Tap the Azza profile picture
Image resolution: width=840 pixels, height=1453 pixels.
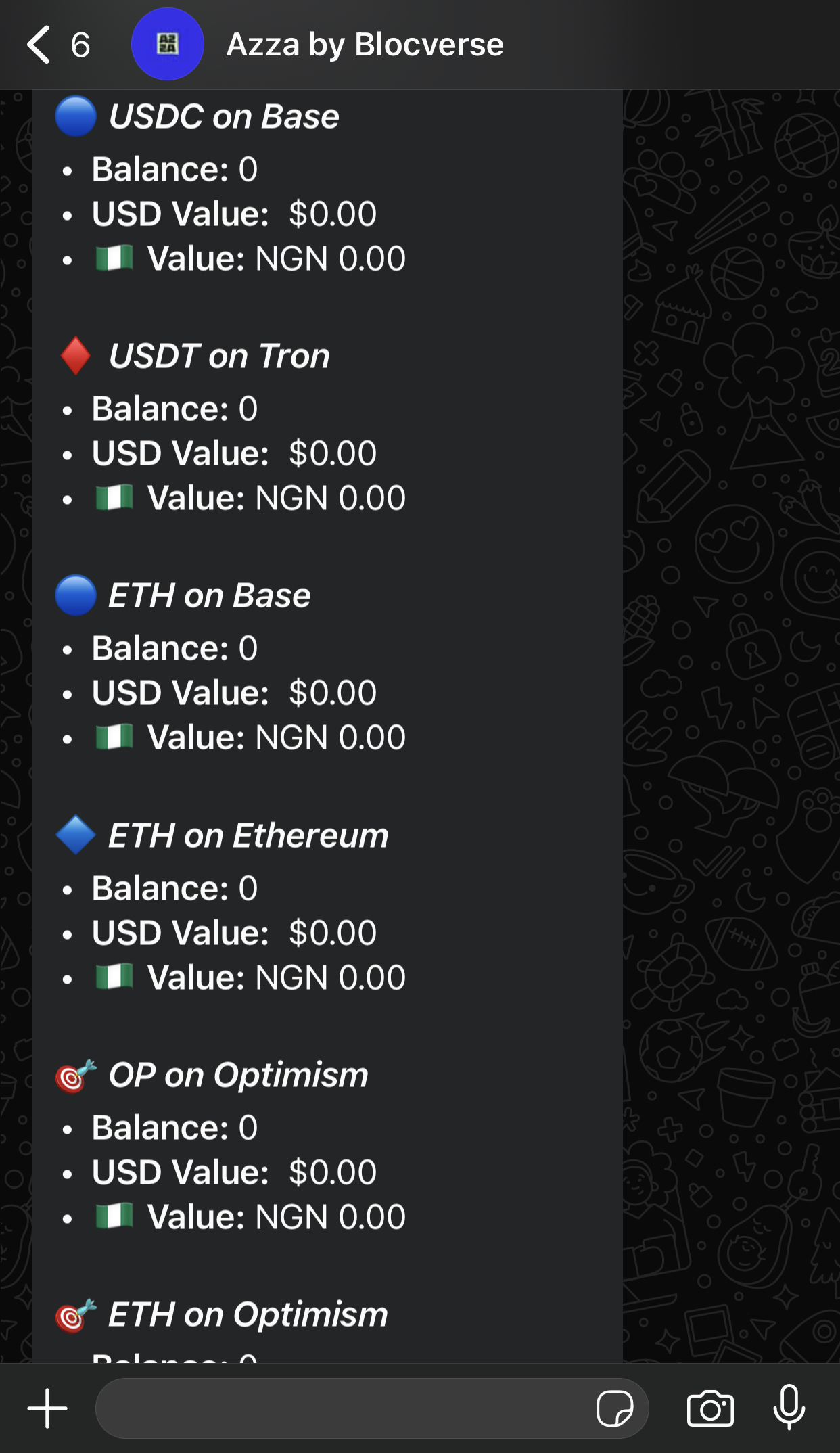pos(167,45)
